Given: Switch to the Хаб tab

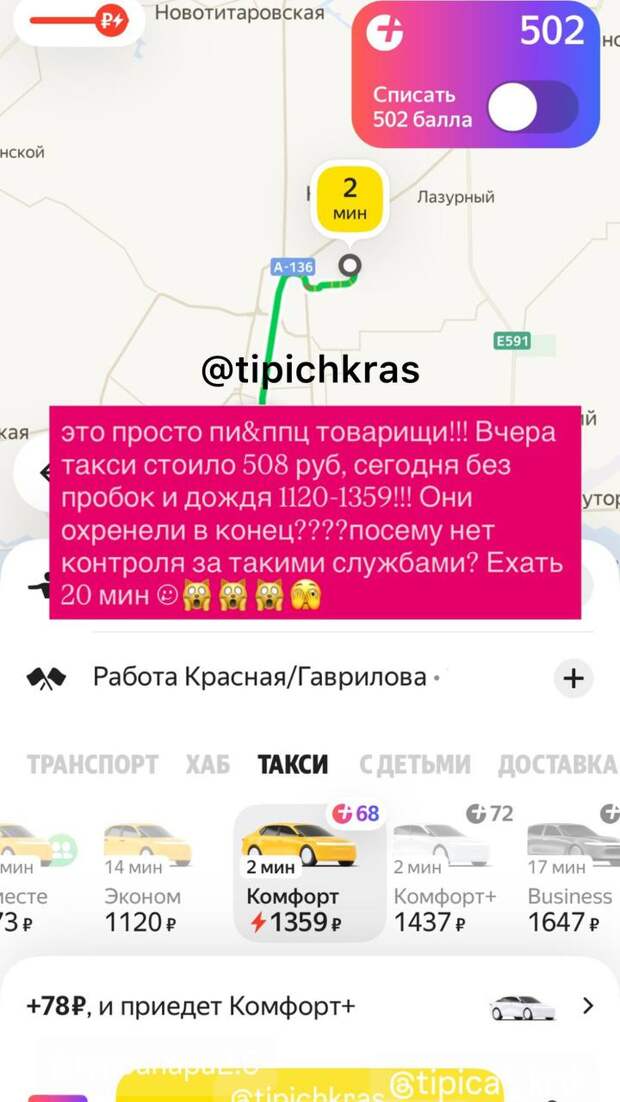Looking at the screenshot, I should (208, 764).
